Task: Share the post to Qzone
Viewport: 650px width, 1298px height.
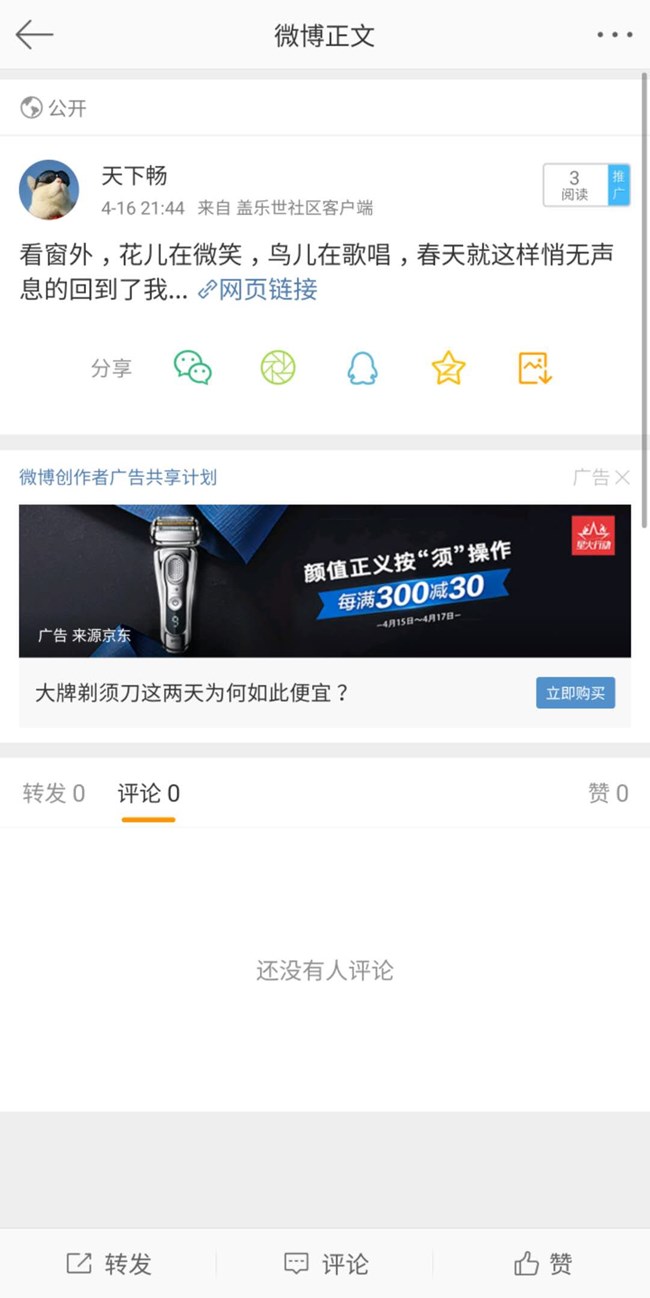Action: click(448, 368)
